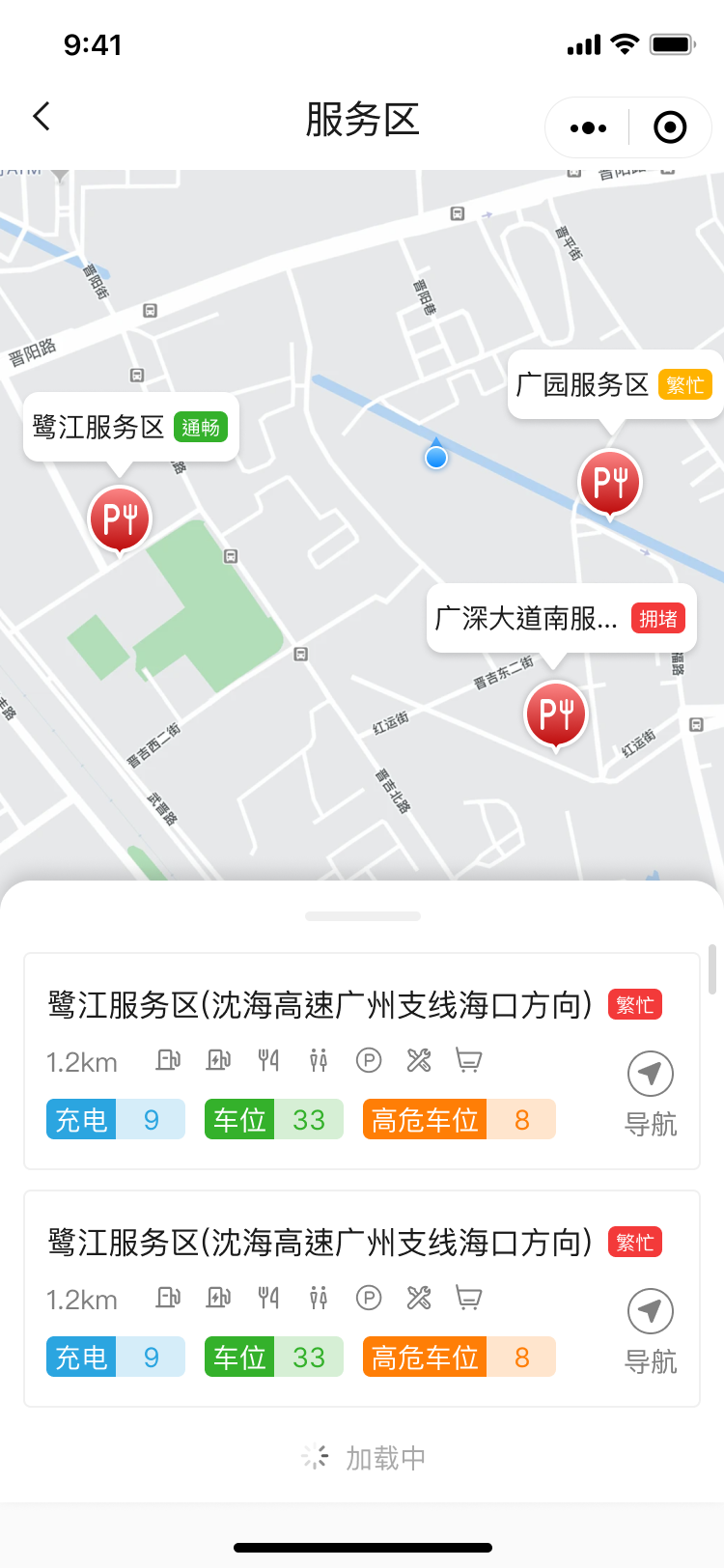
Task: Open the mini-program three-dot menu
Action: click(x=588, y=127)
